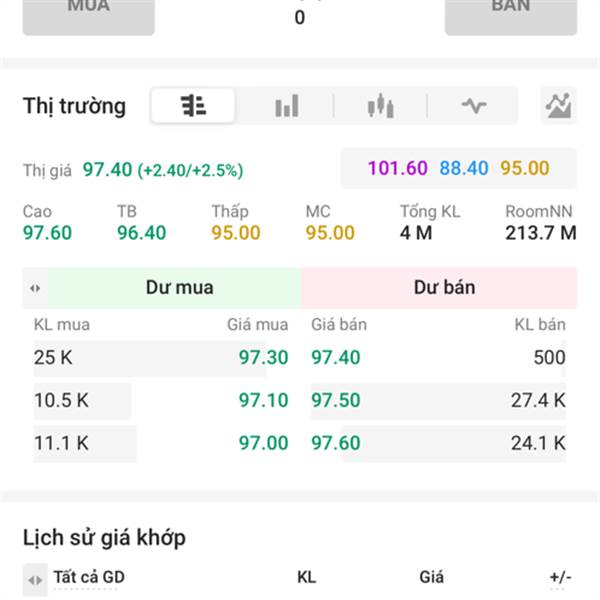Tap the MUA buy button
Image resolution: width=600 pixels, height=600 pixels.
[x=88, y=15]
